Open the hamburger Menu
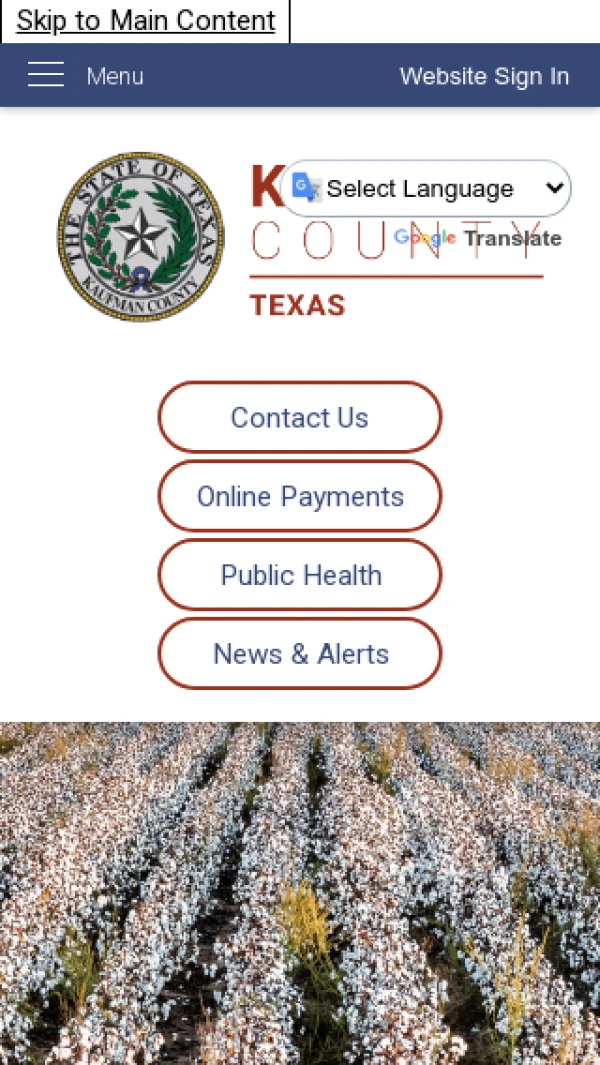The width and height of the screenshot is (600, 1065). pos(84,76)
